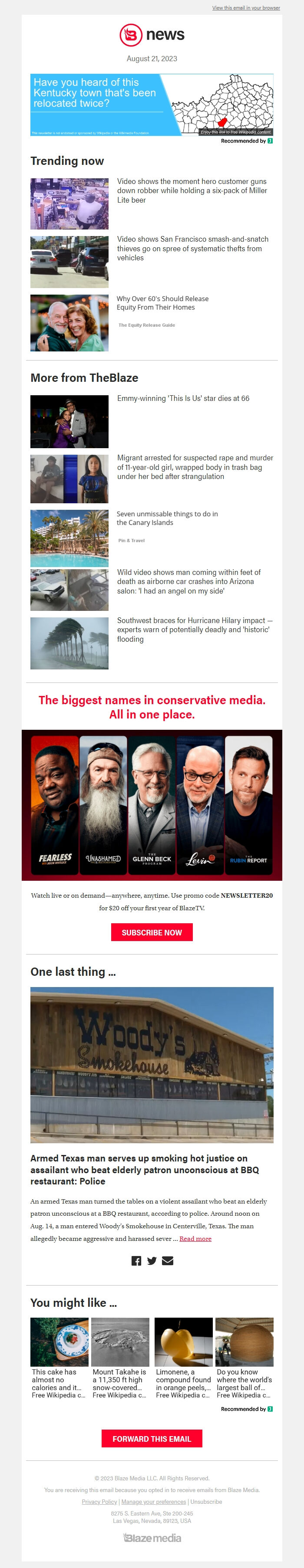
Task: Open Arizona salon airborne car crash article
Action: point(188,581)
